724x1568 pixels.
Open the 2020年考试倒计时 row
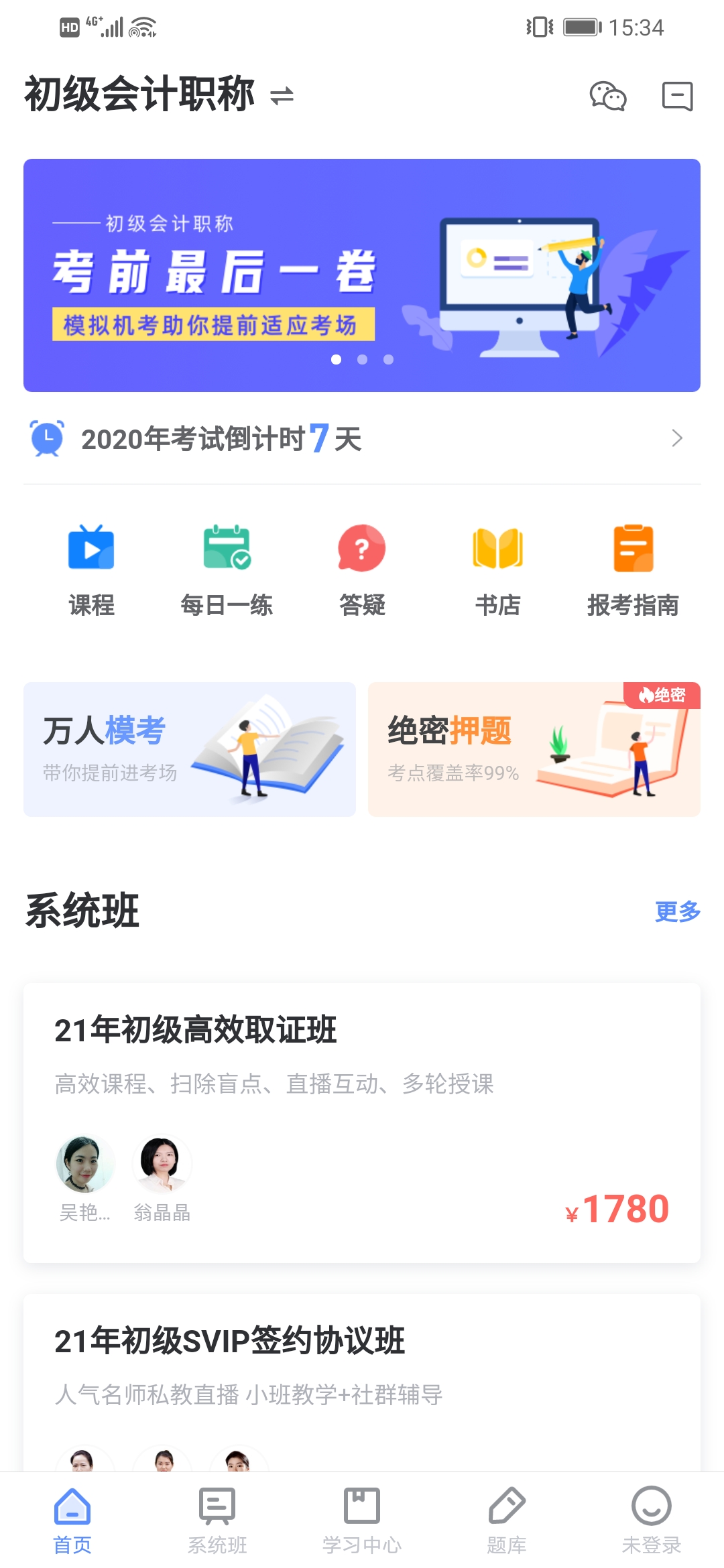click(362, 439)
